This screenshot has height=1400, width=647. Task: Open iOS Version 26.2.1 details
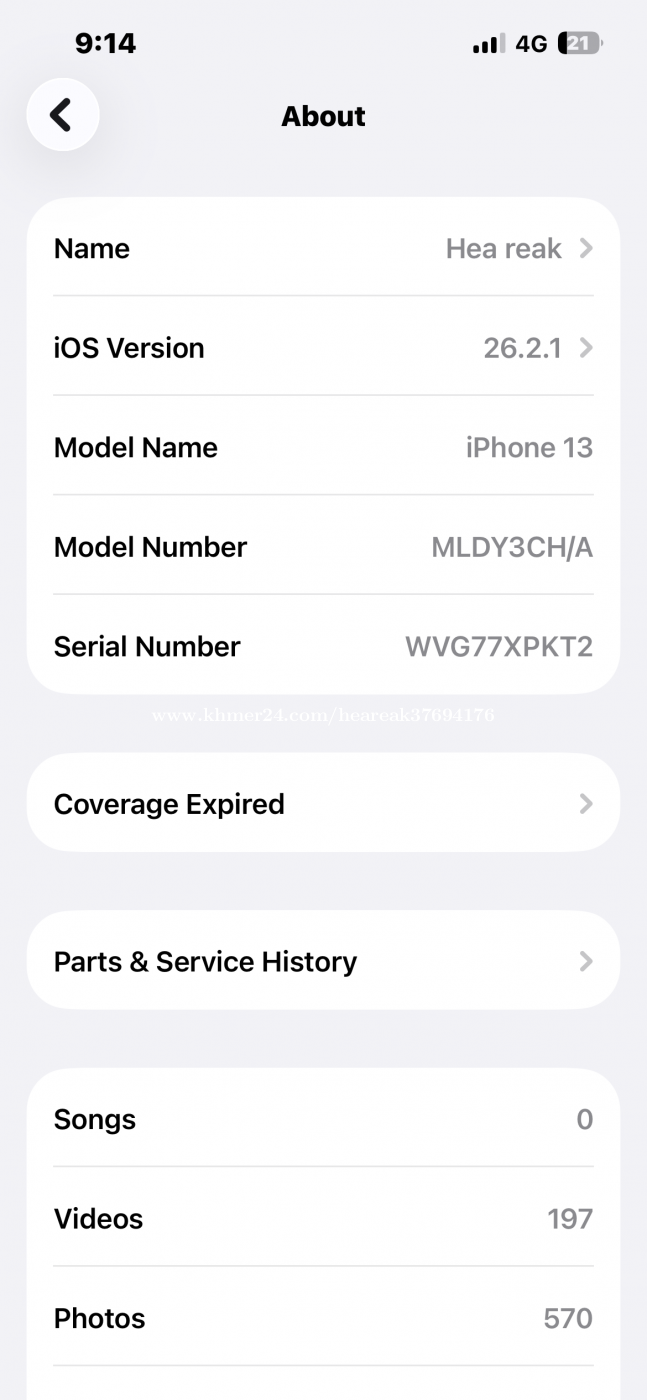click(x=323, y=348)
